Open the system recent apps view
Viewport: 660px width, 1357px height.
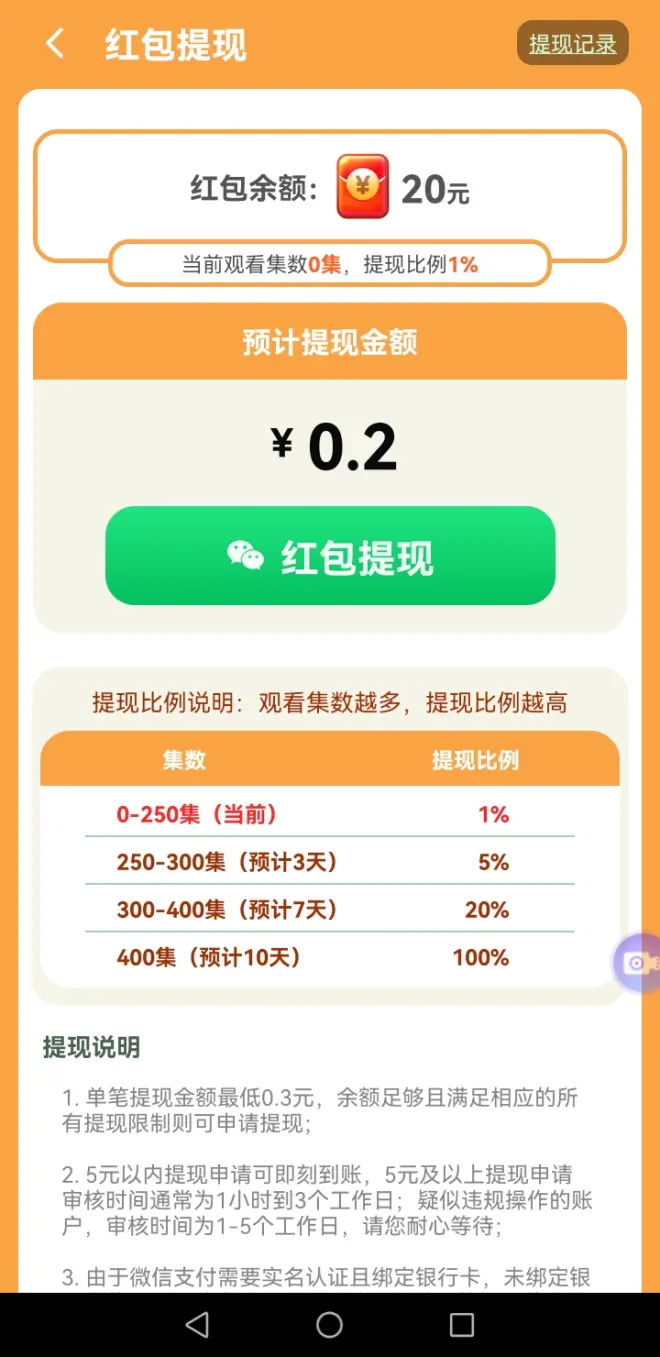click(461, 1325)
